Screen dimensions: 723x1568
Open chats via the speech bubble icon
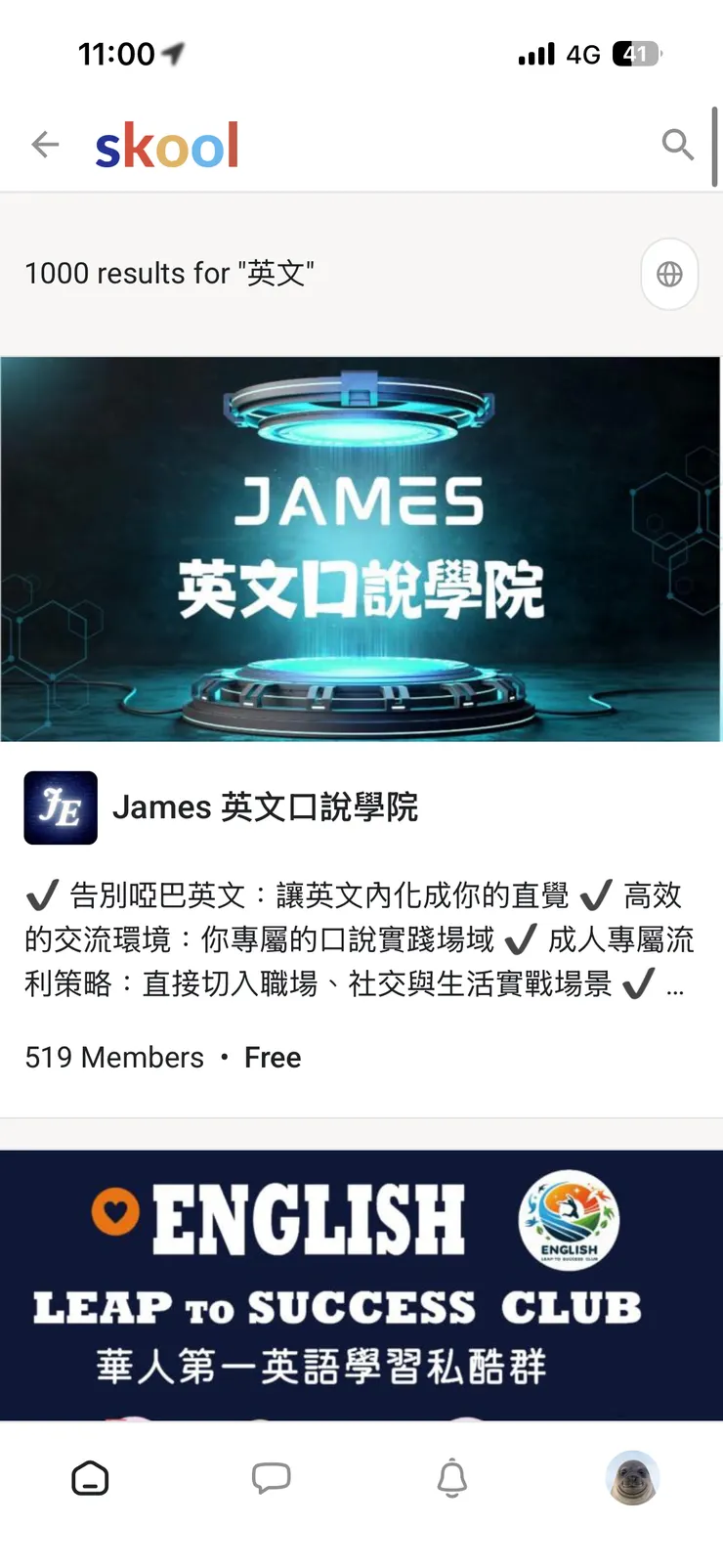[271, 1479]
